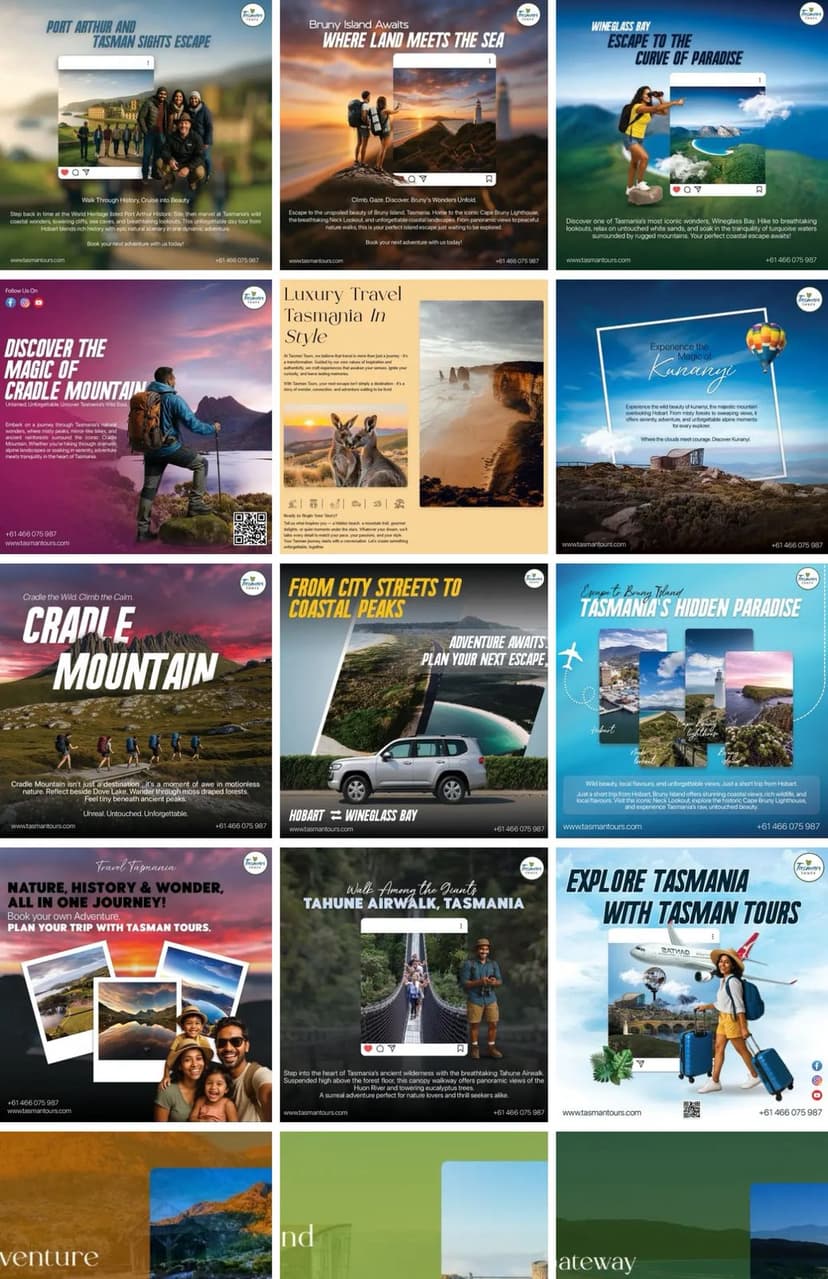Open Discover the Magic of Cradle Mountain post
828x1279 pixels.
pyautogui.click(x=135, y=416)
